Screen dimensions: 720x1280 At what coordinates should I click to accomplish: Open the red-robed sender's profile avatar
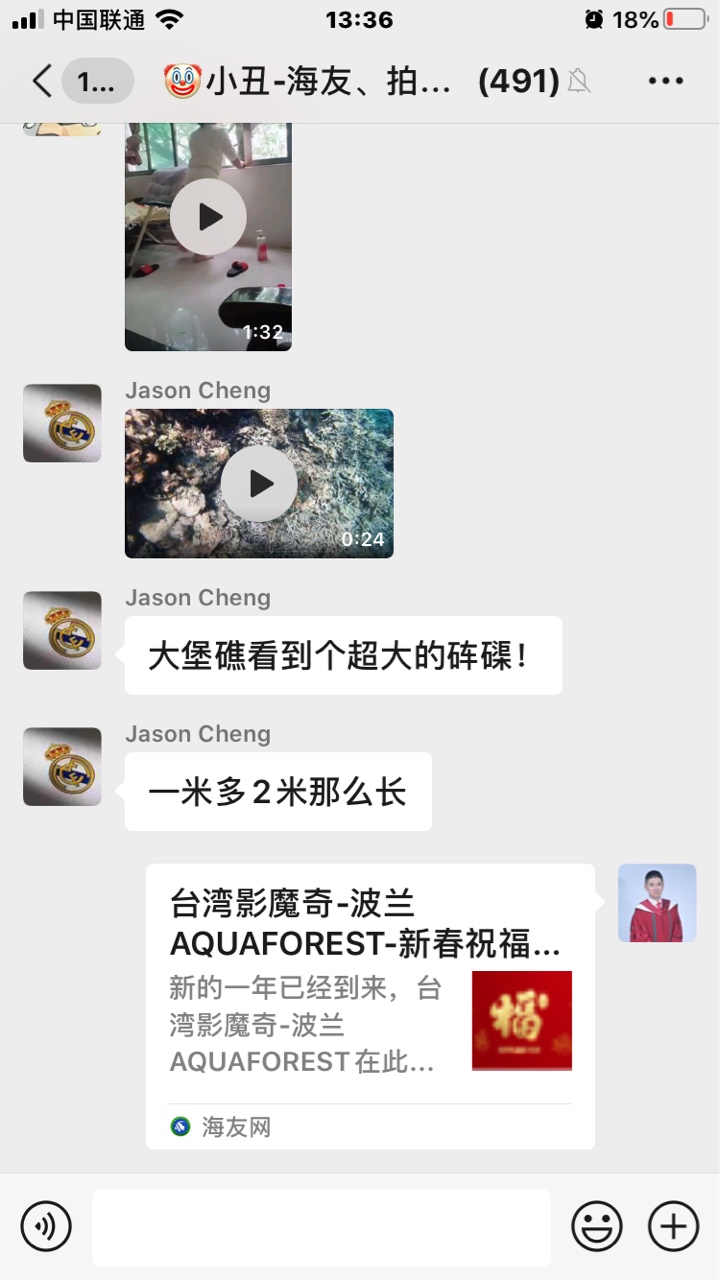tap(657, 903)
